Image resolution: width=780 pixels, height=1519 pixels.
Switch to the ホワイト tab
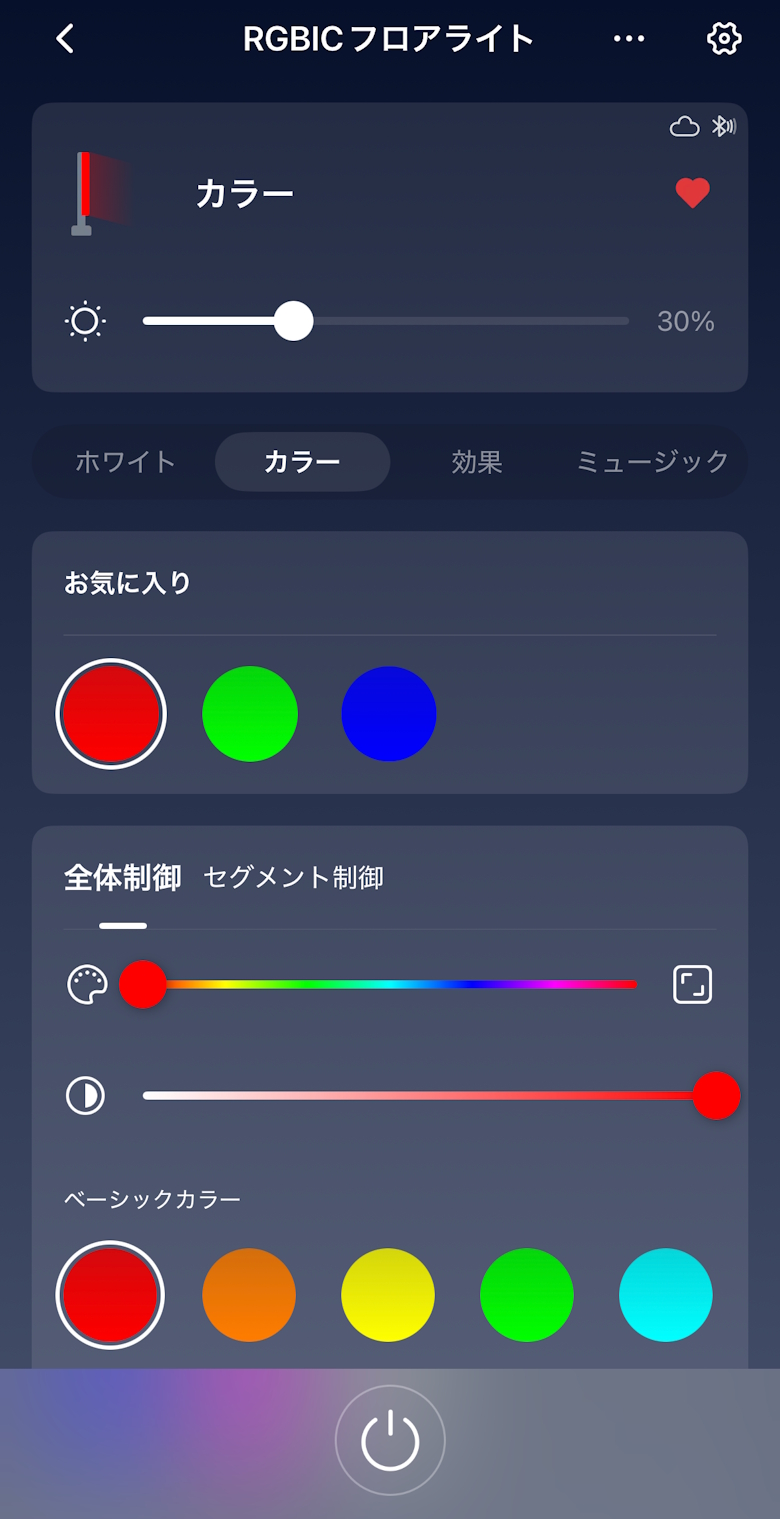(126, 462)
